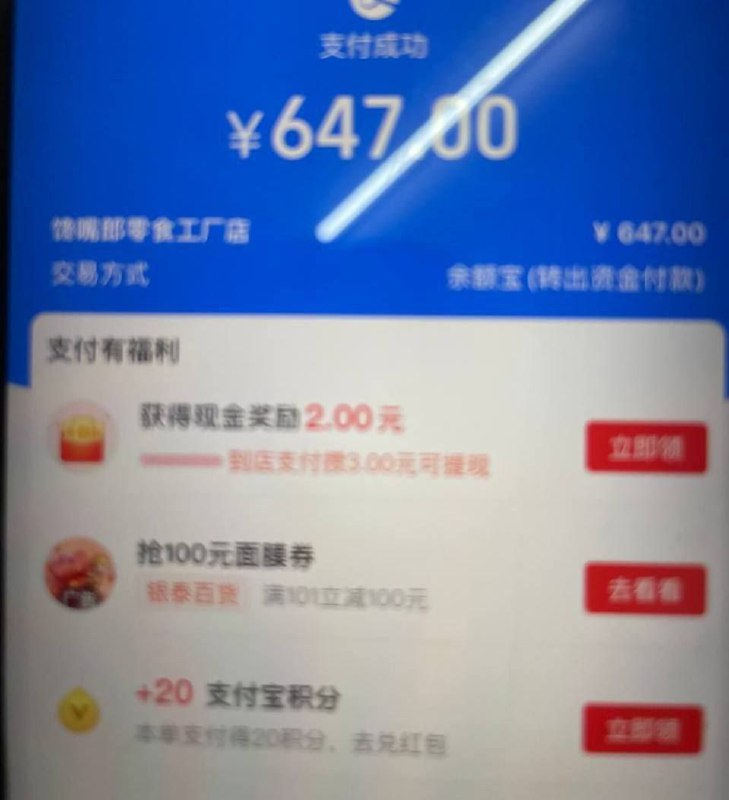The image size is (729, 800).
Task: Tap 去看看 for the 100元面膜券 offer
Action: click(645, 590)
